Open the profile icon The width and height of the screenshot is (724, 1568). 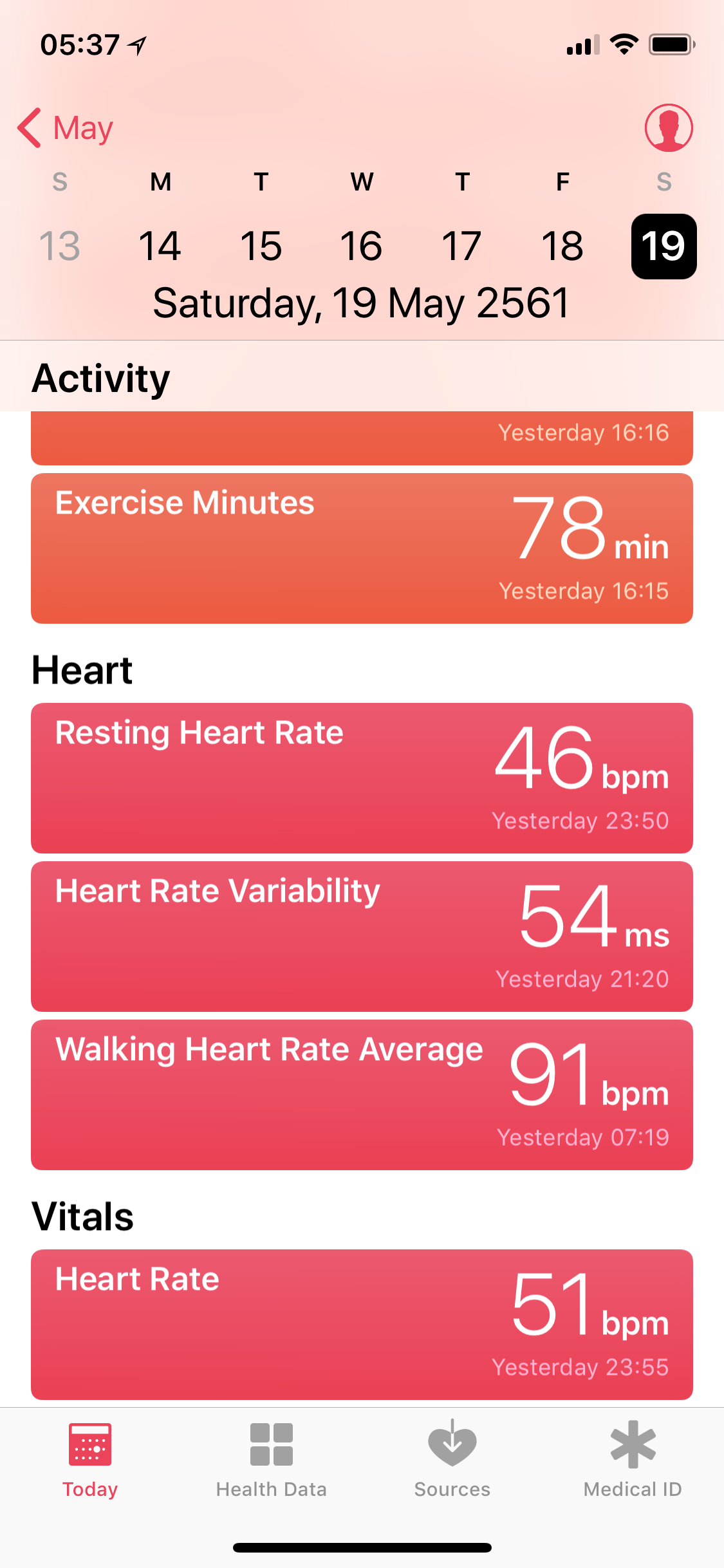[669, 127]
